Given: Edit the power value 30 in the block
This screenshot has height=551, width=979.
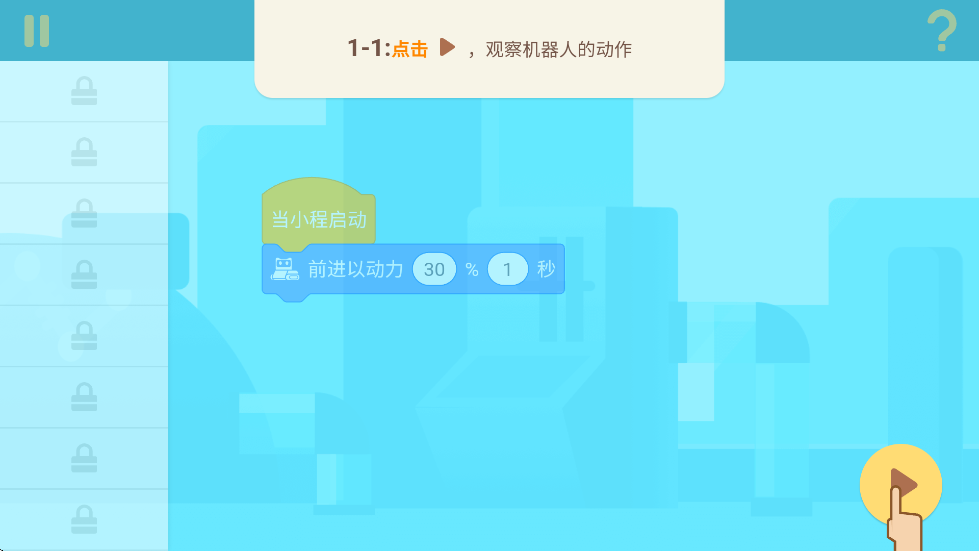Looking at the screenshot, I should 434,269.
